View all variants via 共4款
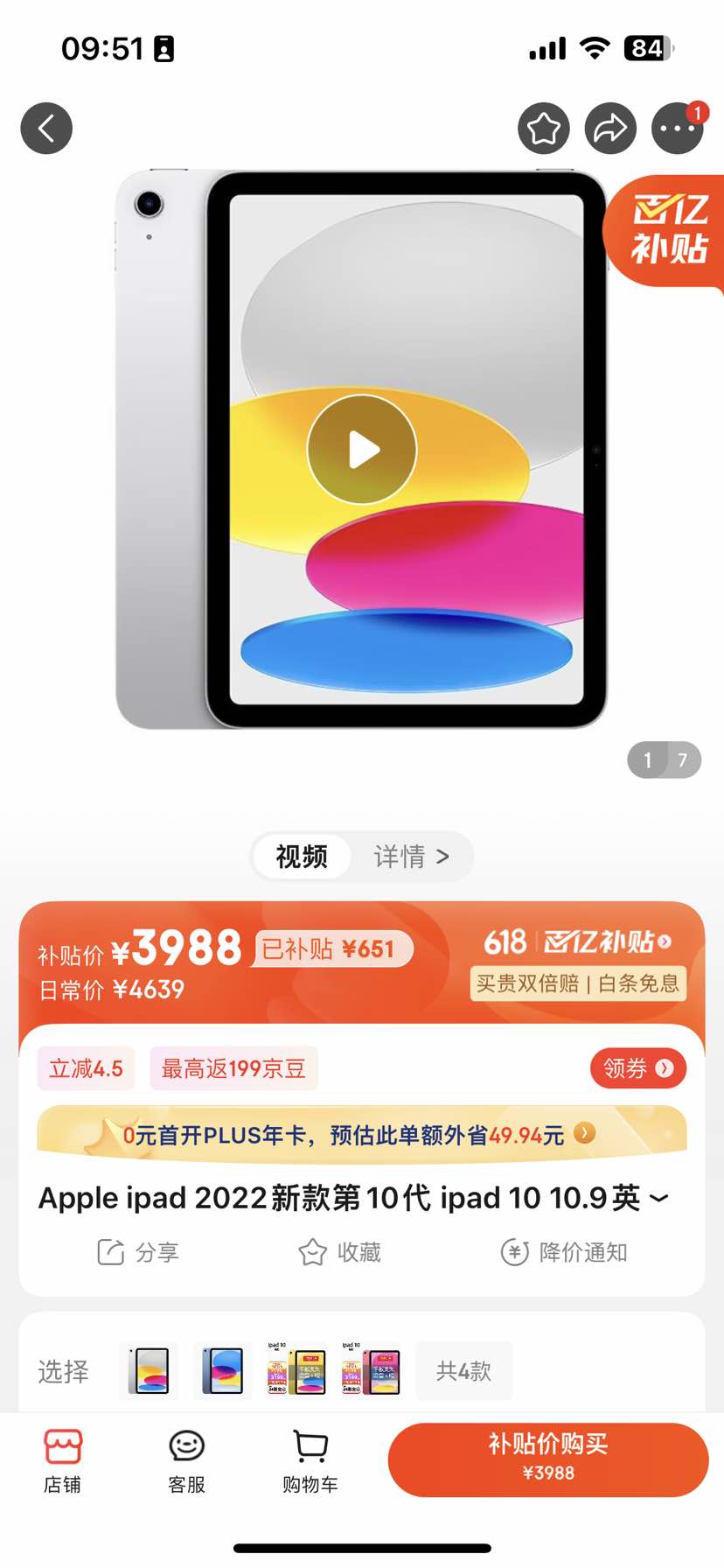 [x=463, y=1370]
